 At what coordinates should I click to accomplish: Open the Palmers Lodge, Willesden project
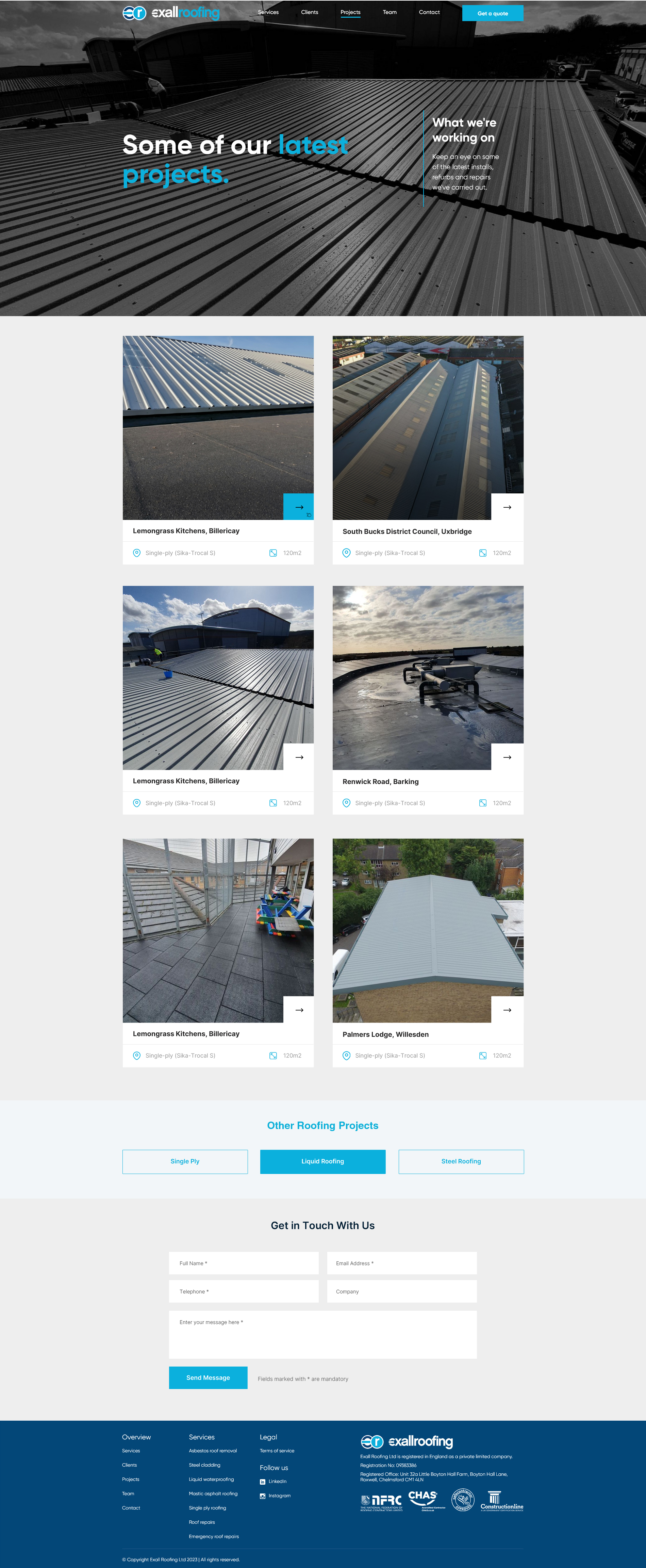[507, 1010]
